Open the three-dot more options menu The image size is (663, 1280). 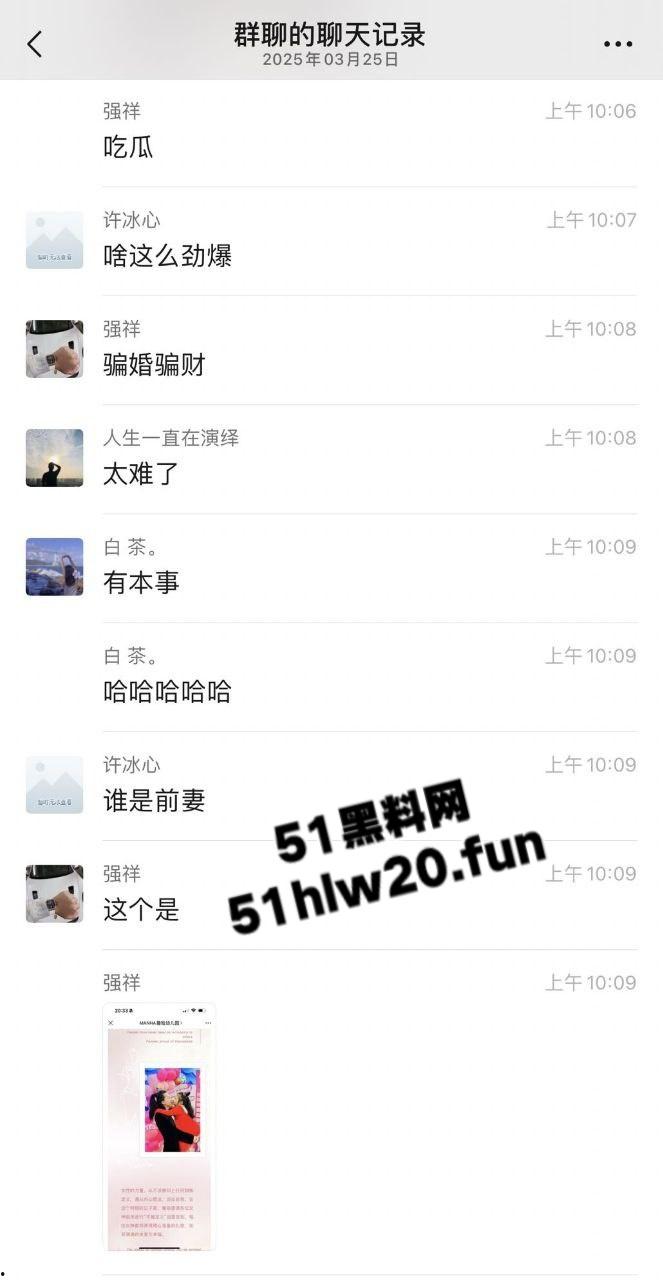pyautogui.click(x=618, y=44)
